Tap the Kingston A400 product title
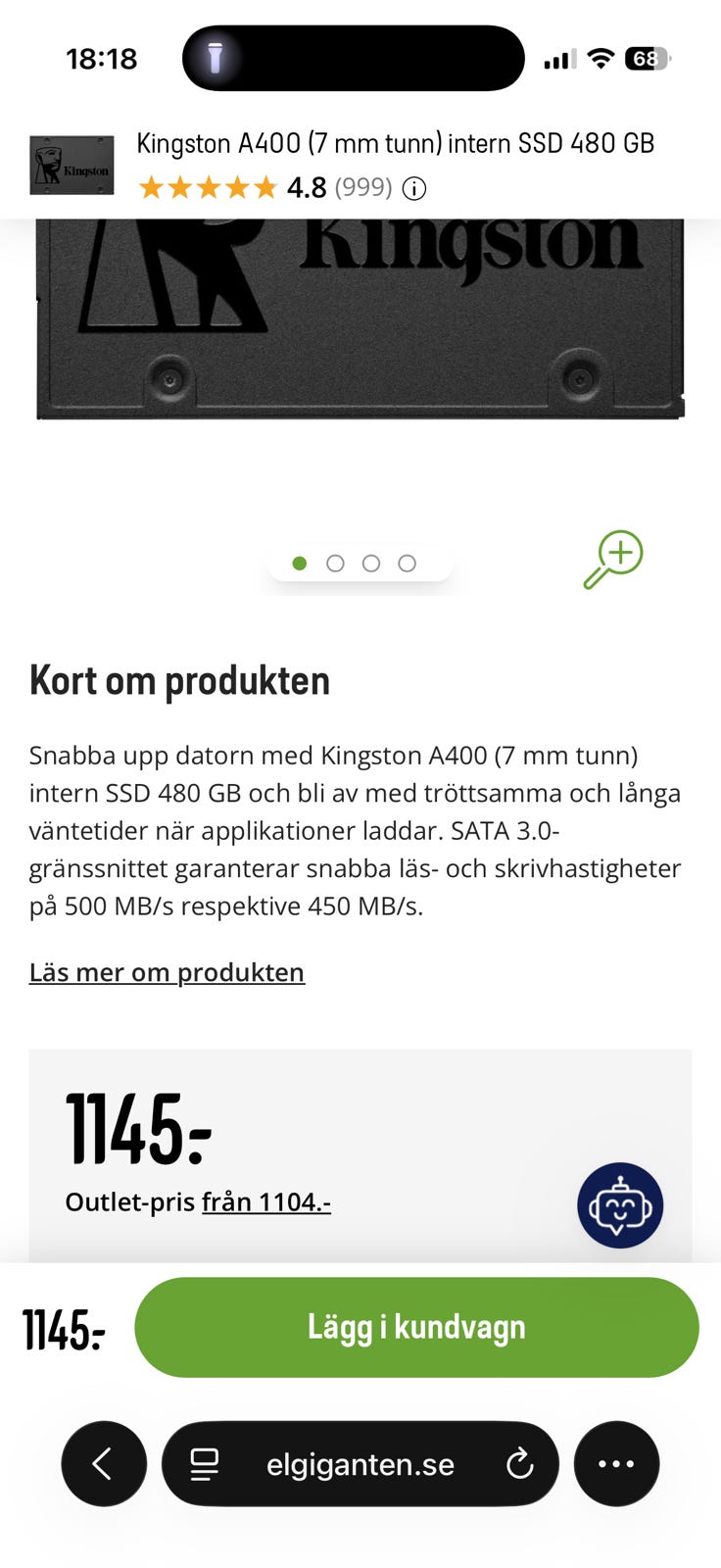Image resolution: width=721 pixels, height=1568 pixels. tap(396, 142)
